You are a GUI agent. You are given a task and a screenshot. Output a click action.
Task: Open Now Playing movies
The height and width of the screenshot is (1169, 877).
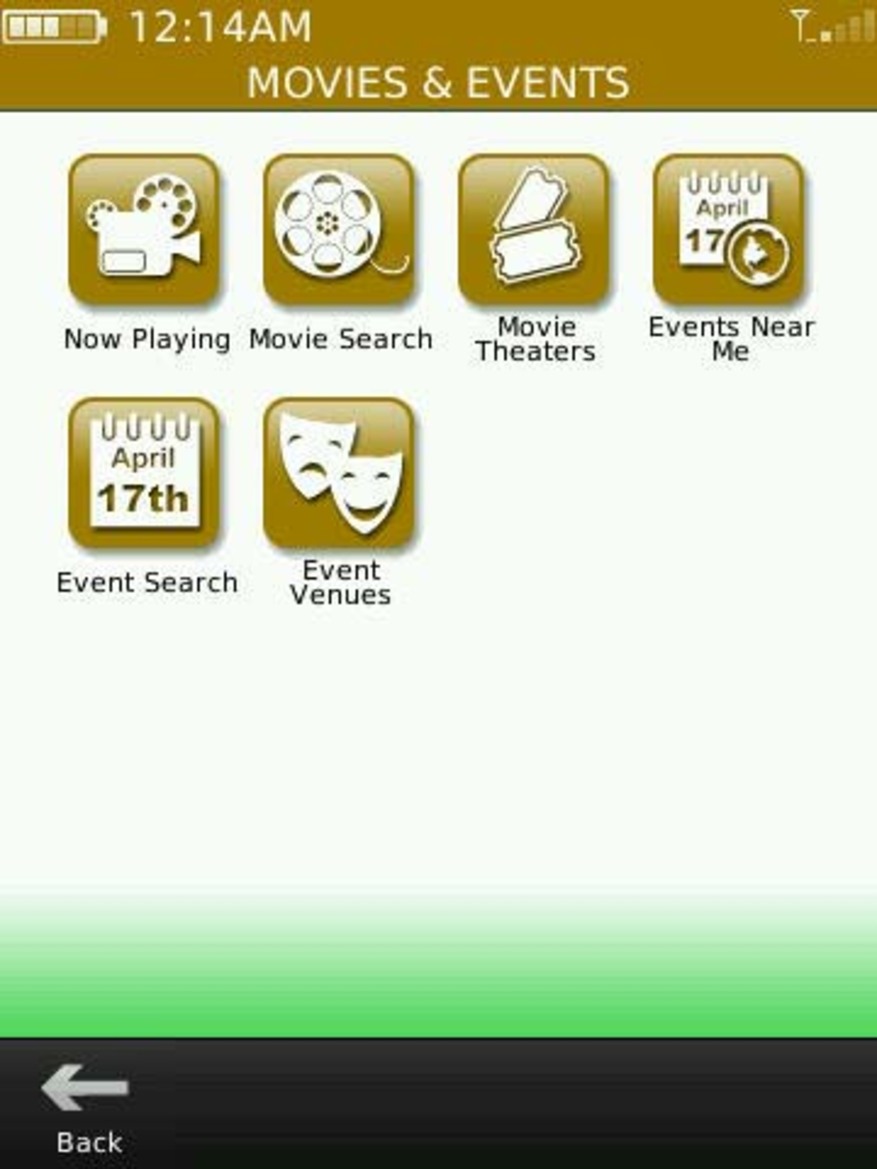pyautogui.click(x=144, y=231)
